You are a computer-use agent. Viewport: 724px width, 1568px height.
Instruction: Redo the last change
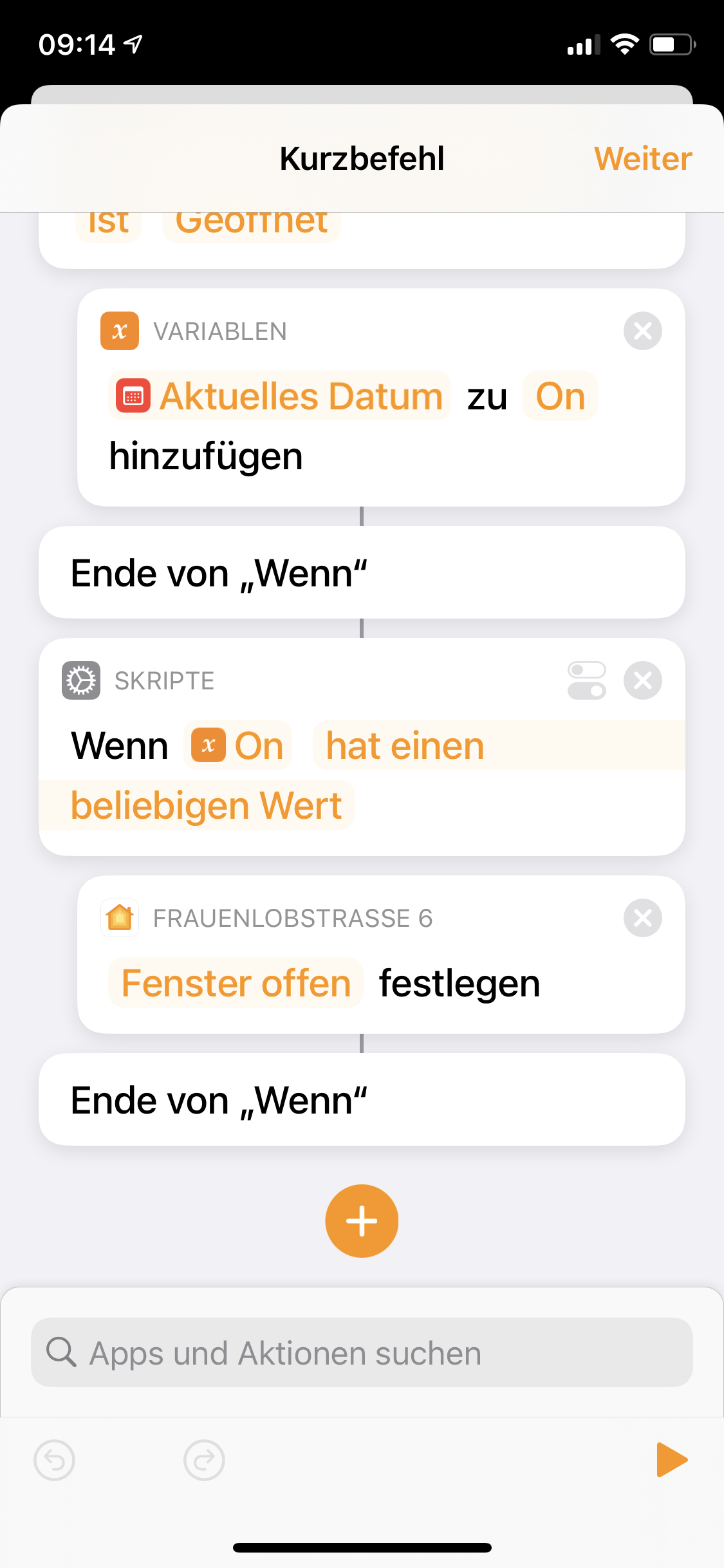pyautogui.click(x=204, y=1460)
